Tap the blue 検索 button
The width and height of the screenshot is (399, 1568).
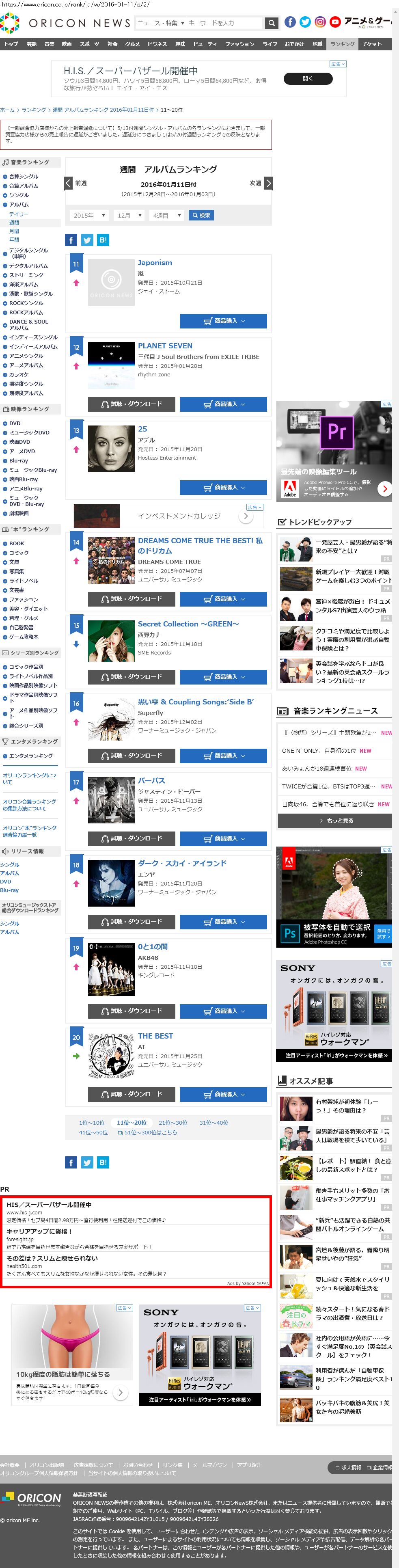point(201,216)
